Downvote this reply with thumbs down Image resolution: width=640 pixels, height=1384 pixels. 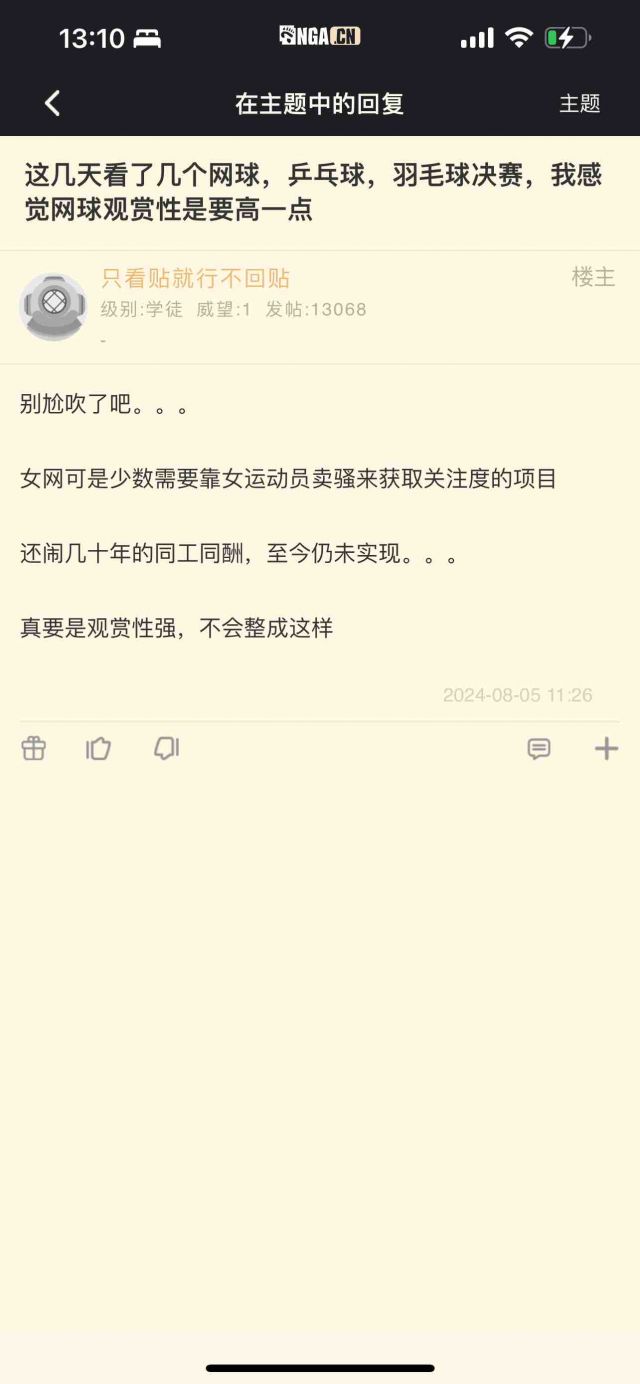tap(166, 748)
